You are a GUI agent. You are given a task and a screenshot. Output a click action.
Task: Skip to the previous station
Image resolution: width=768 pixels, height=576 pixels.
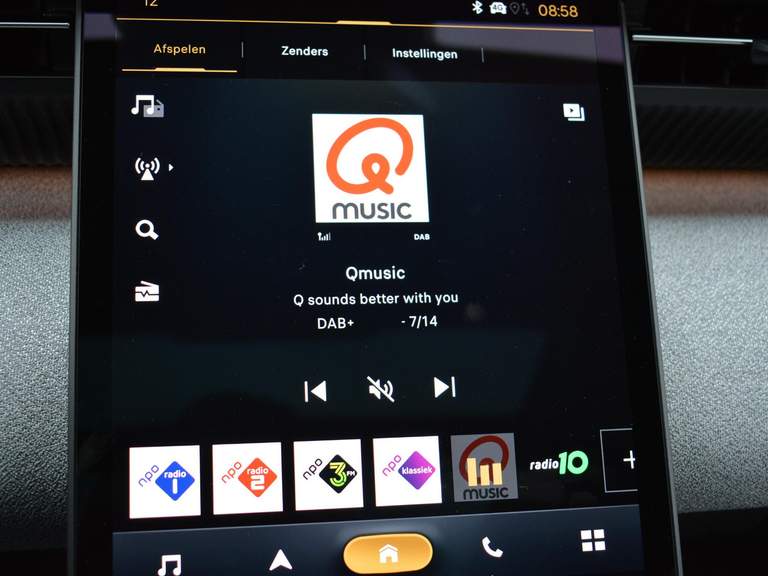[x=315, y=391]
